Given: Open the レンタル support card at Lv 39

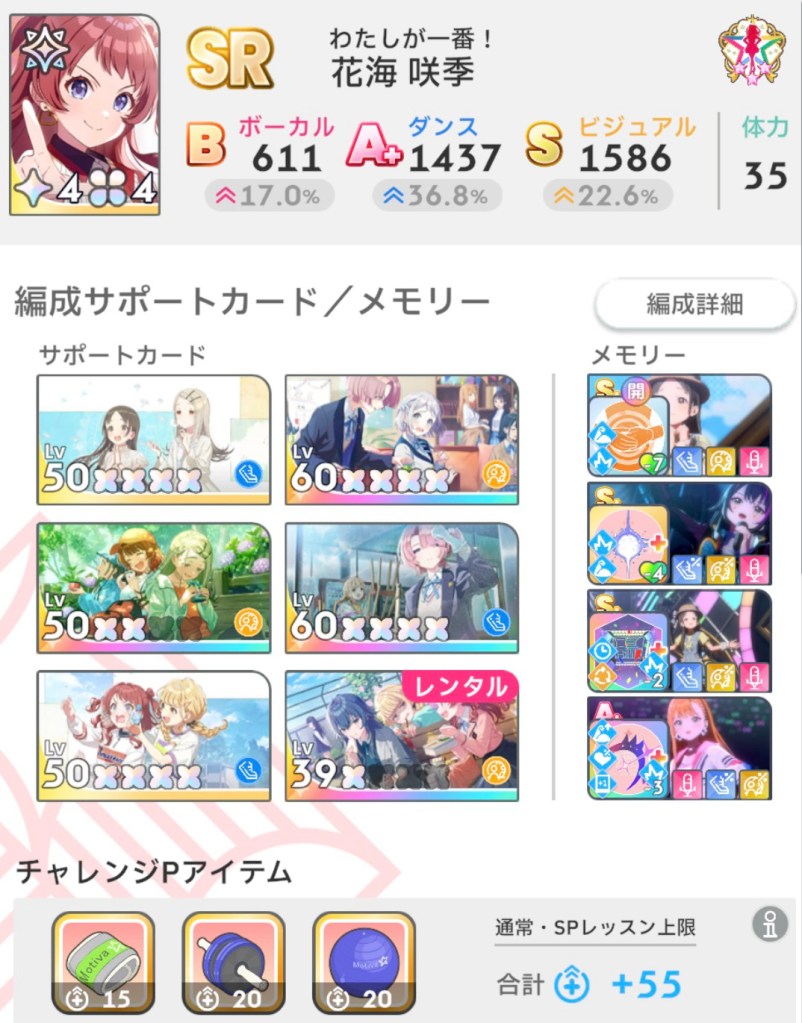Looking at the screenshot, I should coord(401,735).
